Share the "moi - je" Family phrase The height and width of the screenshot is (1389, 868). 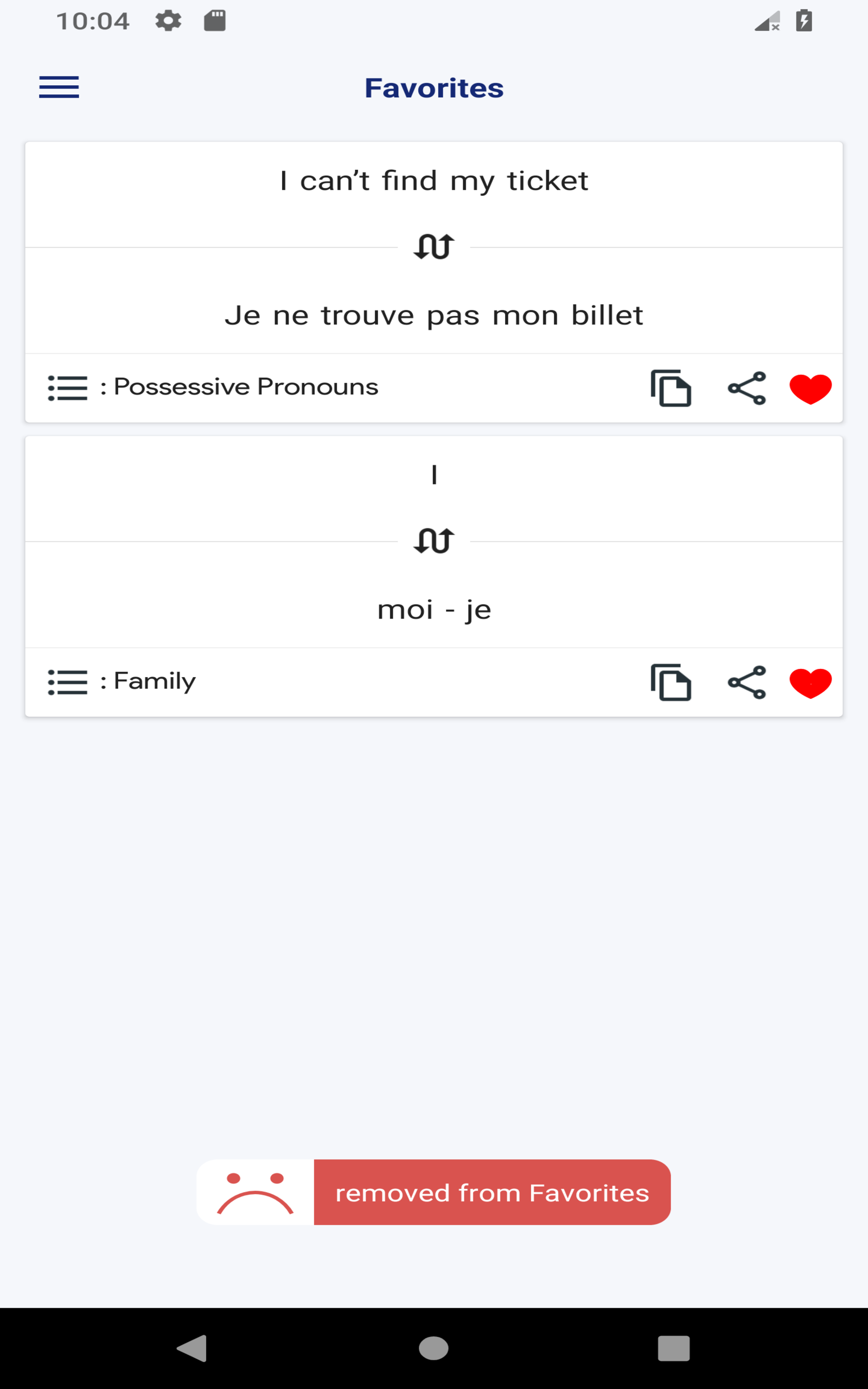coord(746,683)
